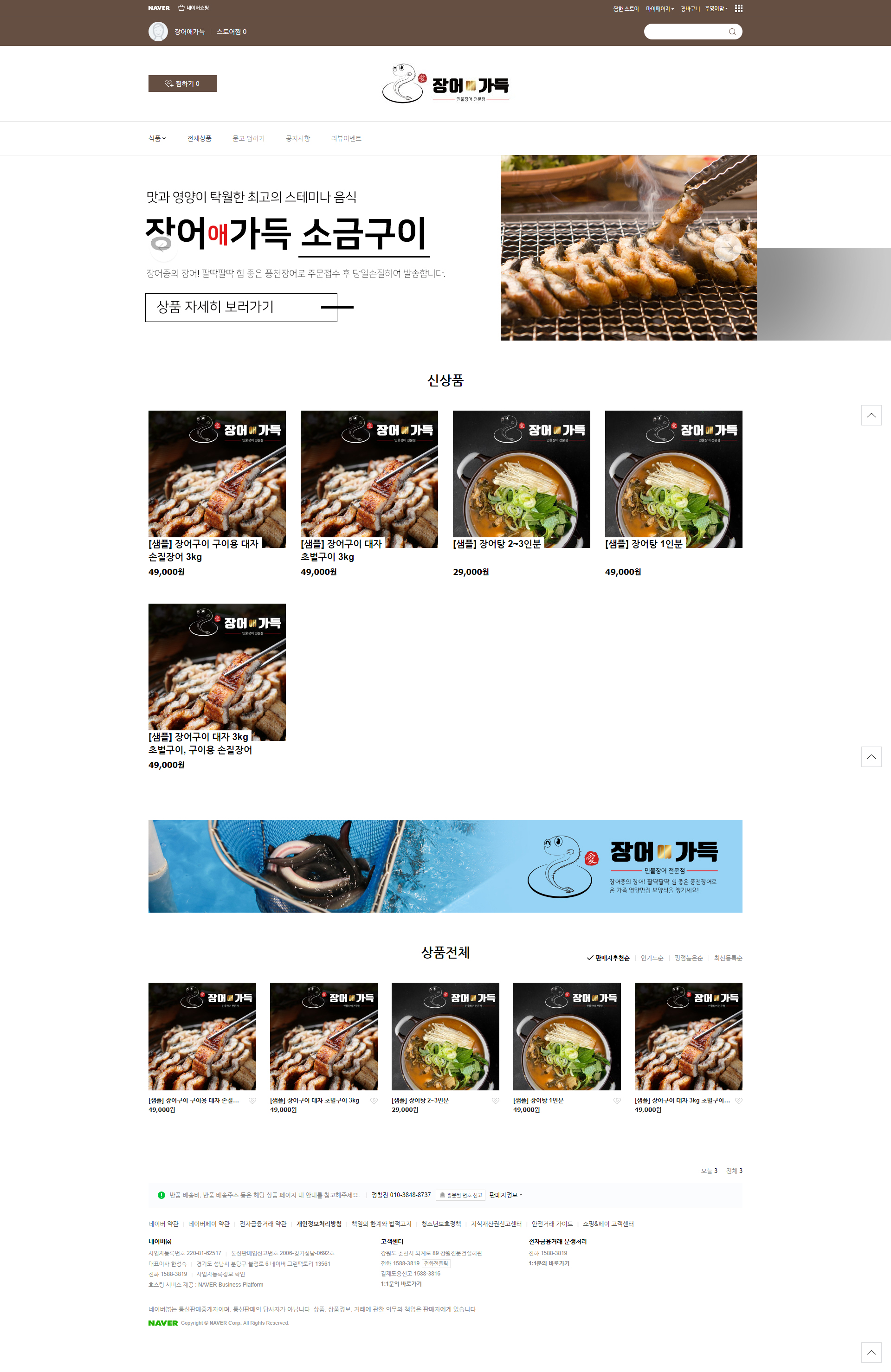Image resolution: width=891 pixels, height=1372 pixels.
Task: Switch to the 전체상품 tab
Action: 199,138
